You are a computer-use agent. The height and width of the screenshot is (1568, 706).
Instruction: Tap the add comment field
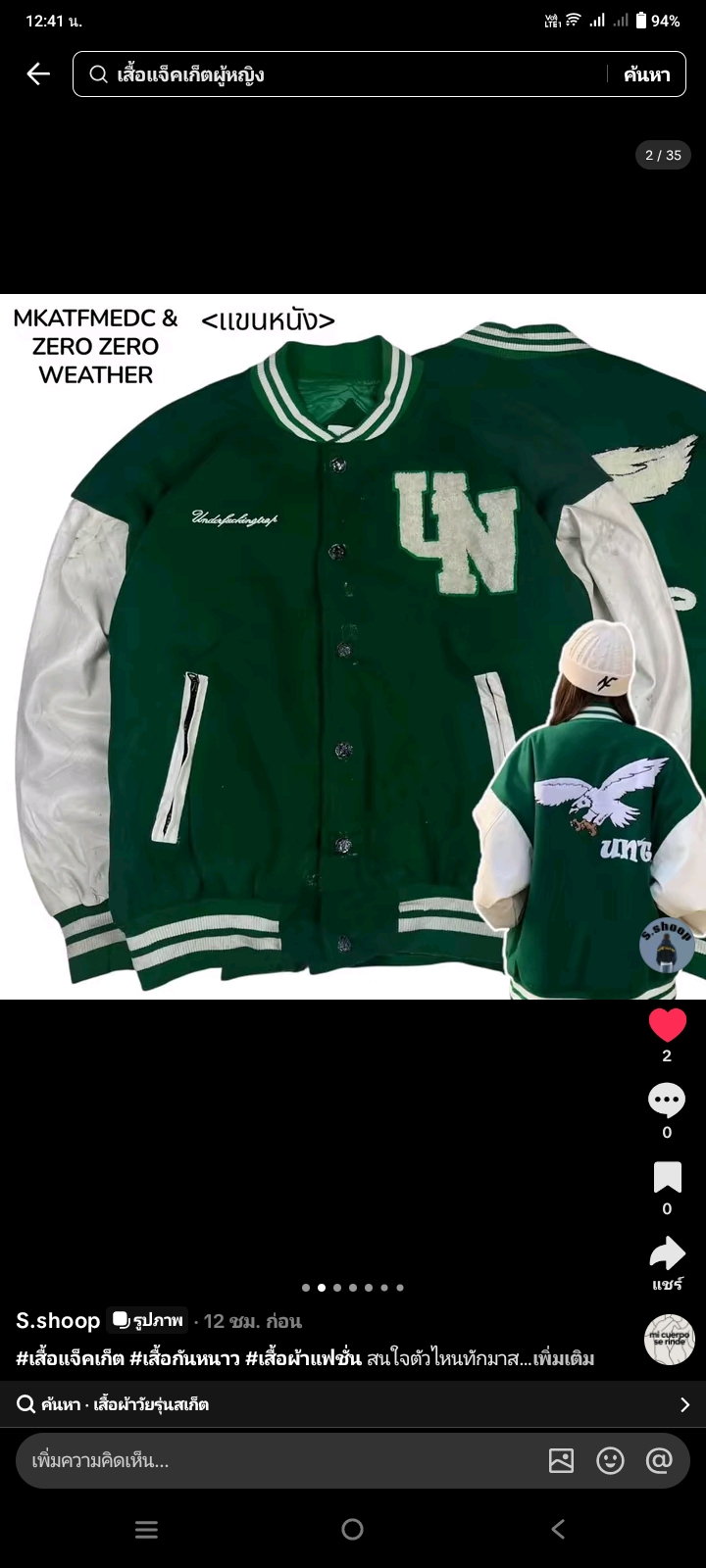[275, 1461]
